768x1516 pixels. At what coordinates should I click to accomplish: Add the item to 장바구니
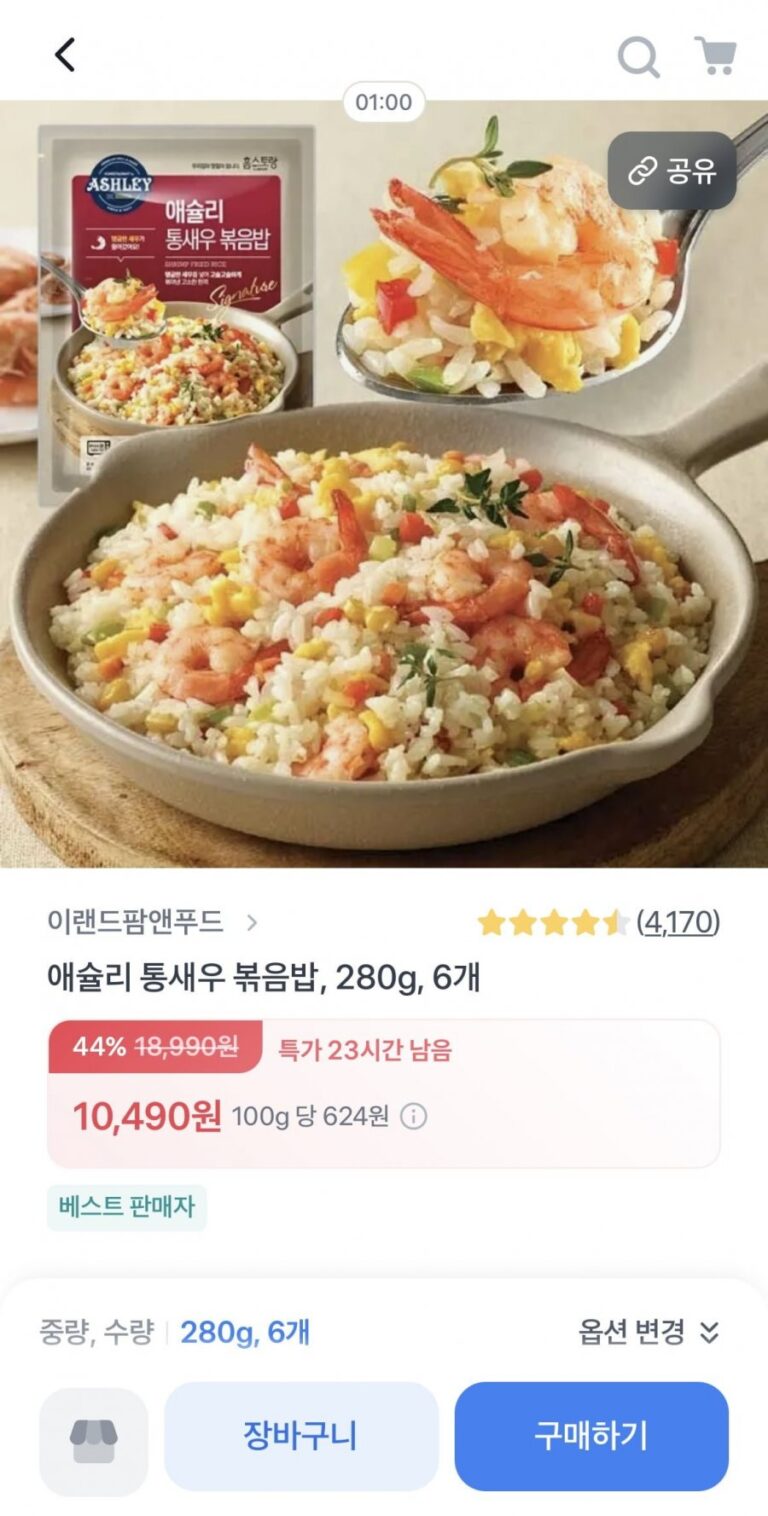[300, 1436]
